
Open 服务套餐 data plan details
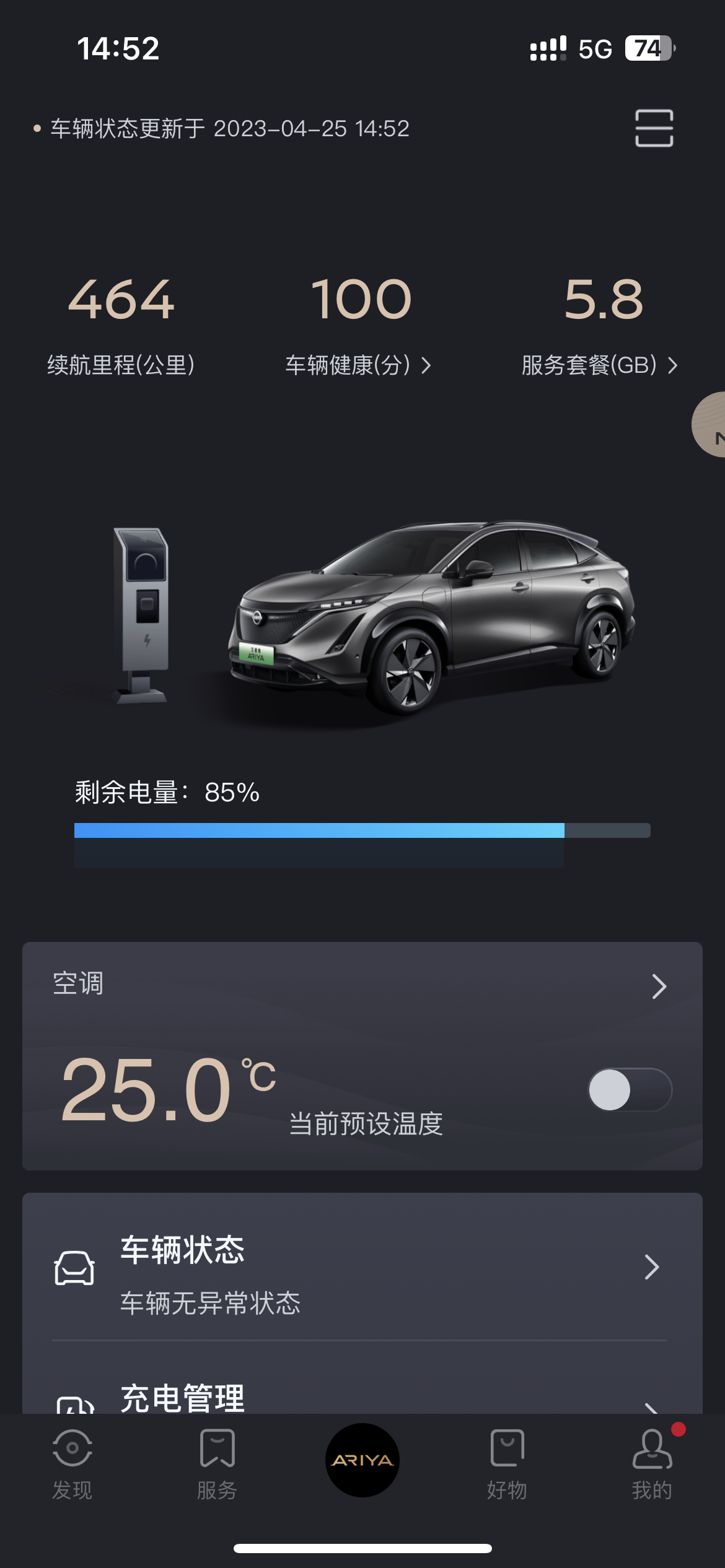599,365
